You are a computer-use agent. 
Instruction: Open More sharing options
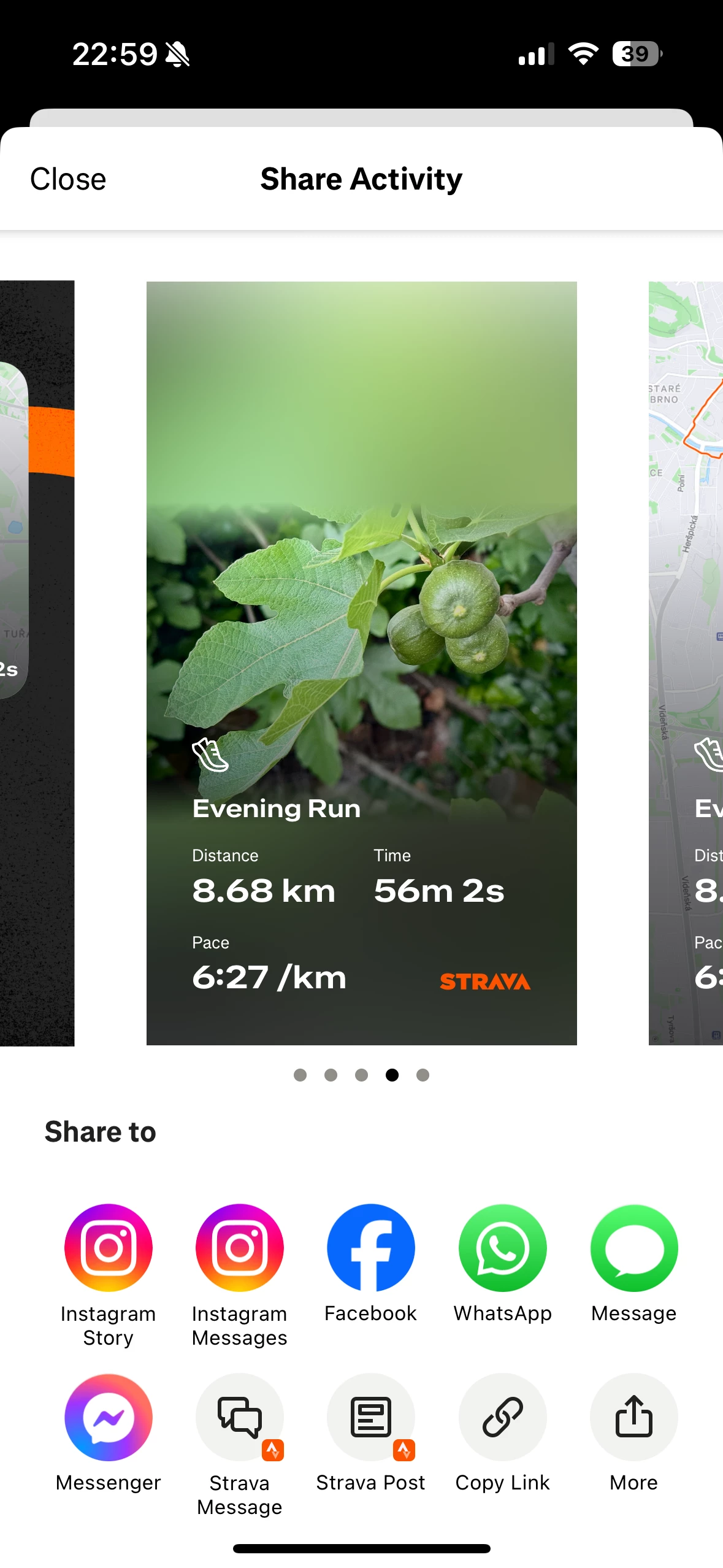coord(633,1417)
